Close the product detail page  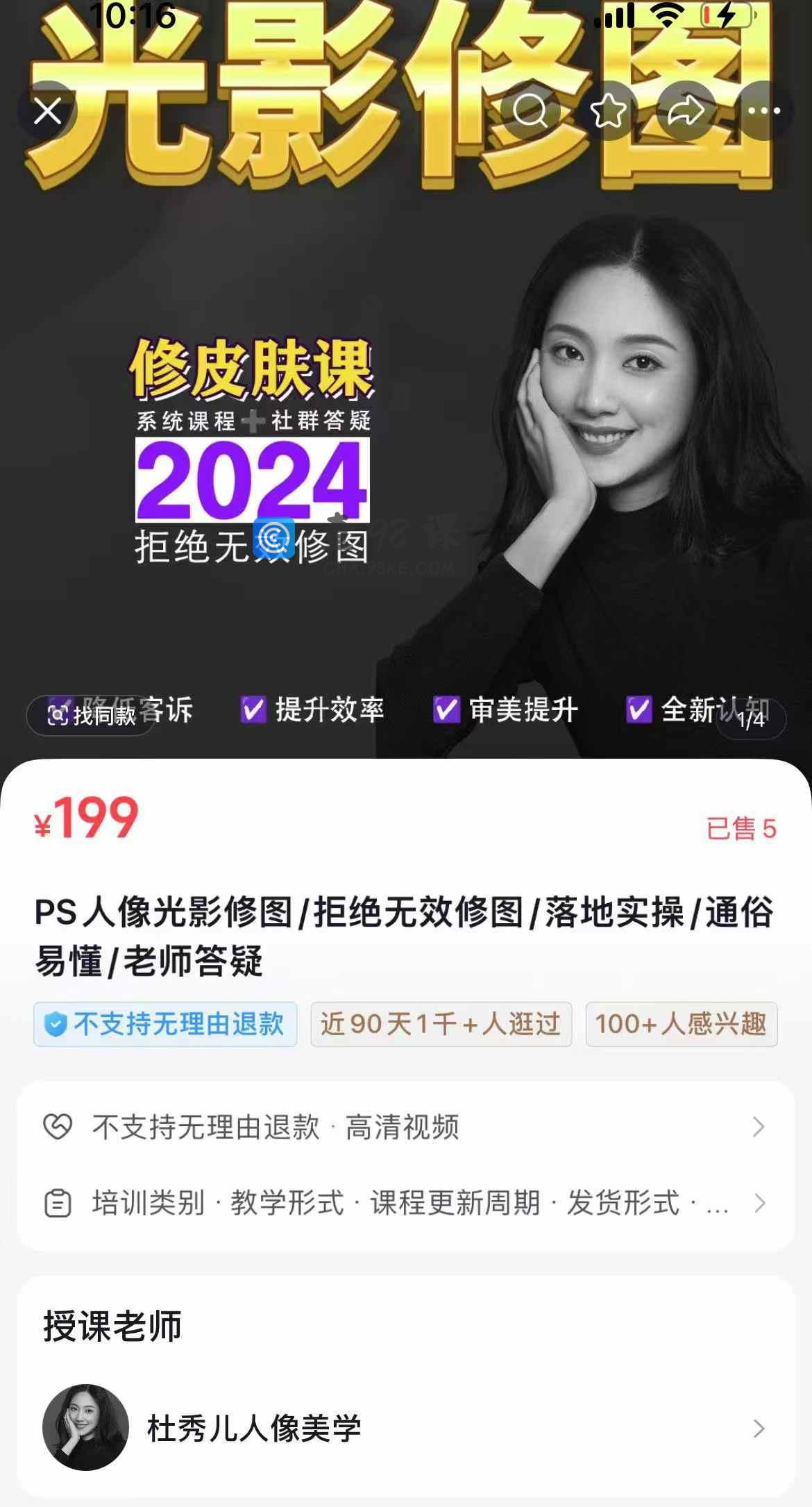[47, 111]
